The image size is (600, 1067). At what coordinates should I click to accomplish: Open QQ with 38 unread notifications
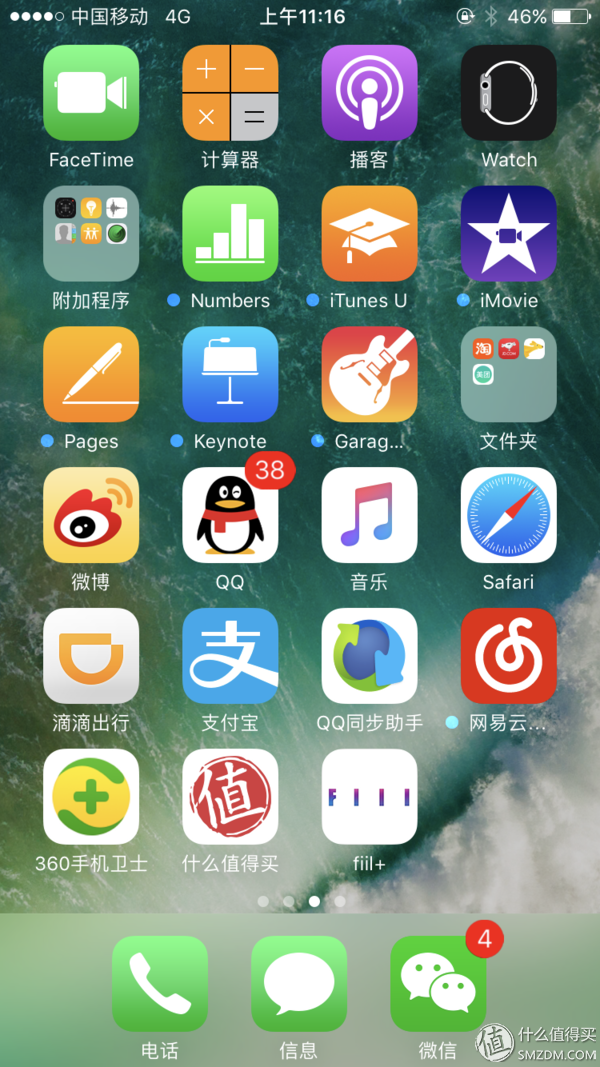[230, 516]
